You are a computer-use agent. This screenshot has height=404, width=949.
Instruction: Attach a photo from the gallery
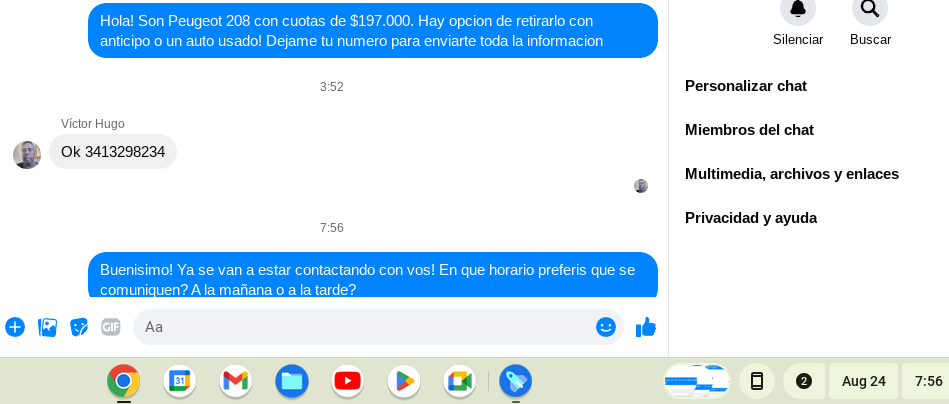click(47, 327)
